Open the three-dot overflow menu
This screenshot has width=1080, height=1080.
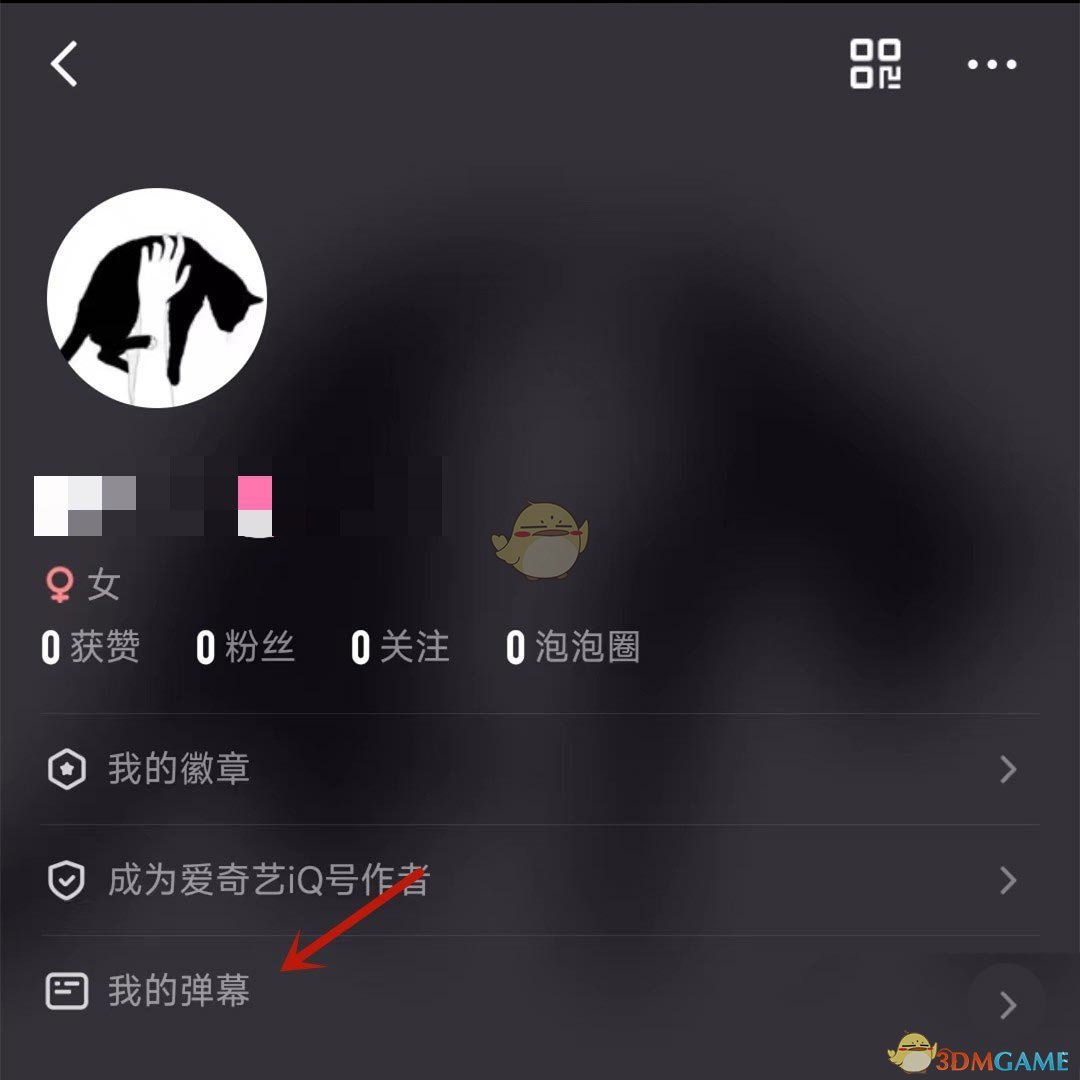991,65
